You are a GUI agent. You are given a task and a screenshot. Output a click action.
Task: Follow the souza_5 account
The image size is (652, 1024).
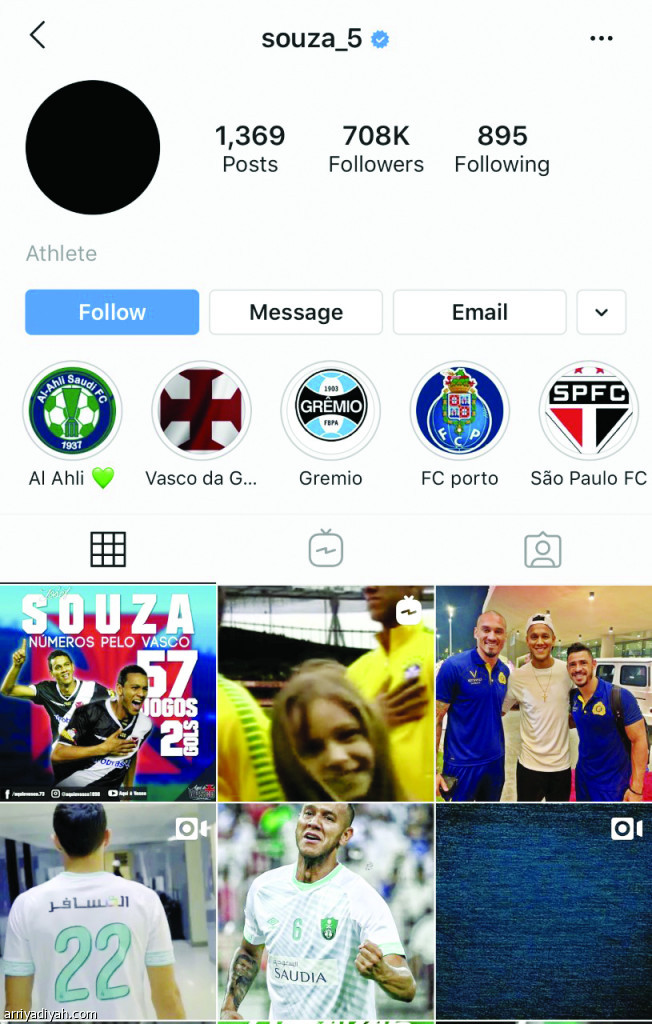(x=112, y=312)
